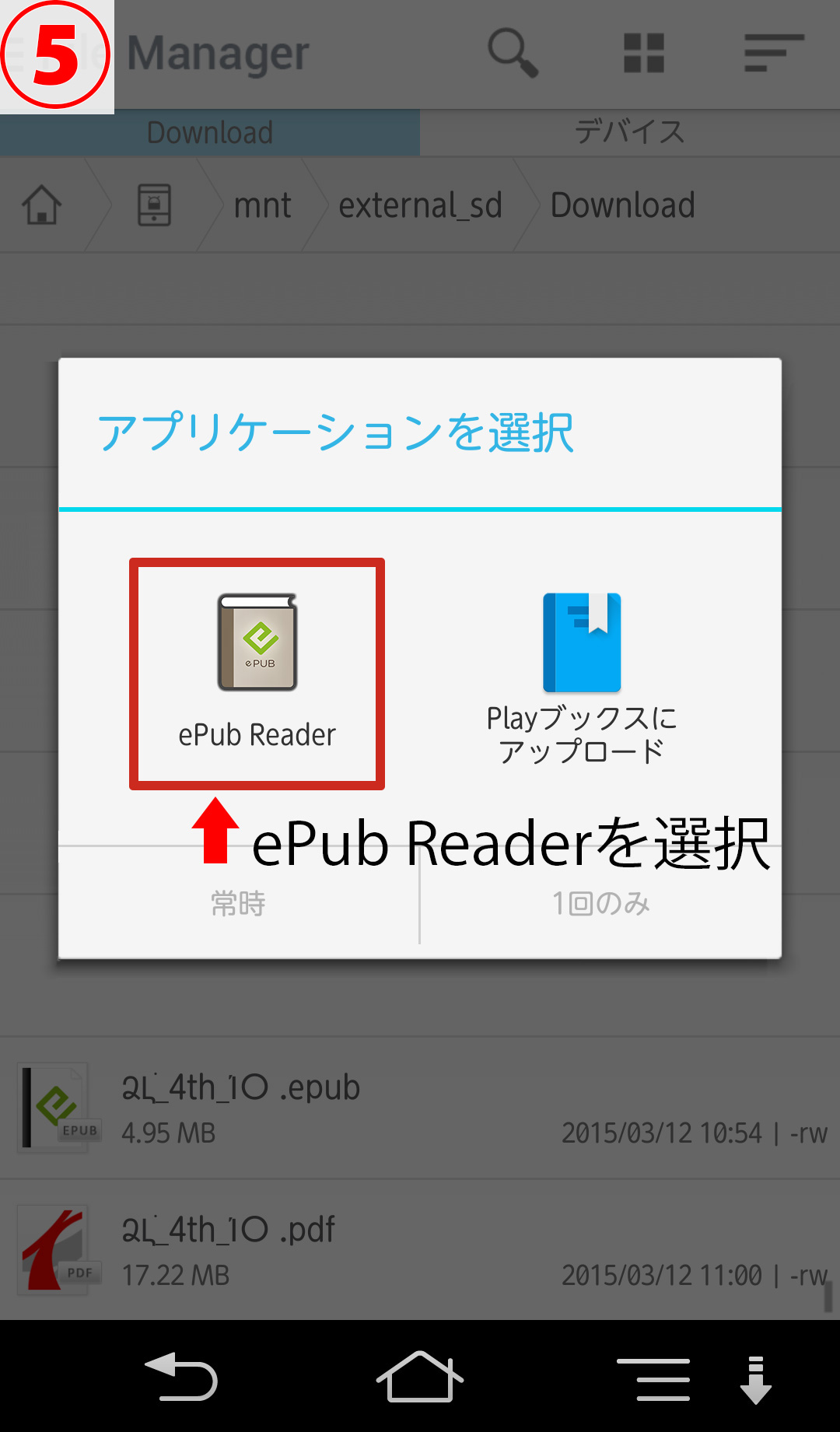Switch to grid view layout
Screen dimensions: 840x1432
[x=644, y=53]
